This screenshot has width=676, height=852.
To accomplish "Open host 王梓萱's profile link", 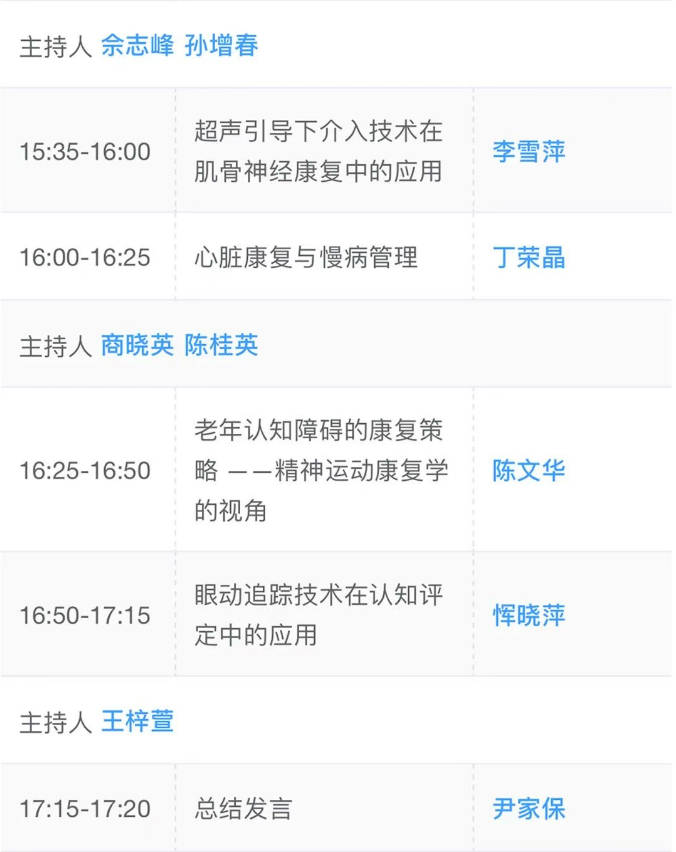I will pos(137,721).
